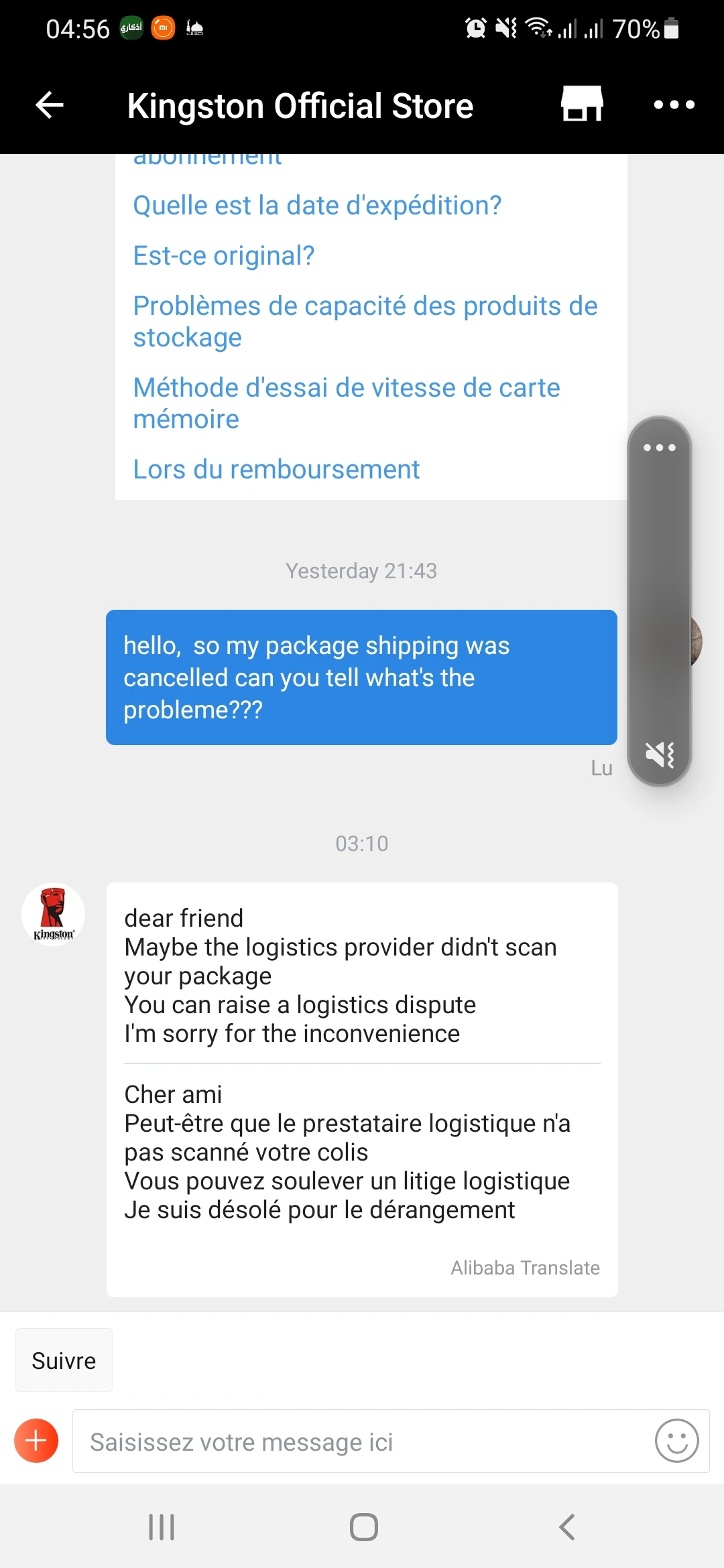
Task: Select "Quelle est la date d'expédition?" question
Action: click(x=317, y=206)
